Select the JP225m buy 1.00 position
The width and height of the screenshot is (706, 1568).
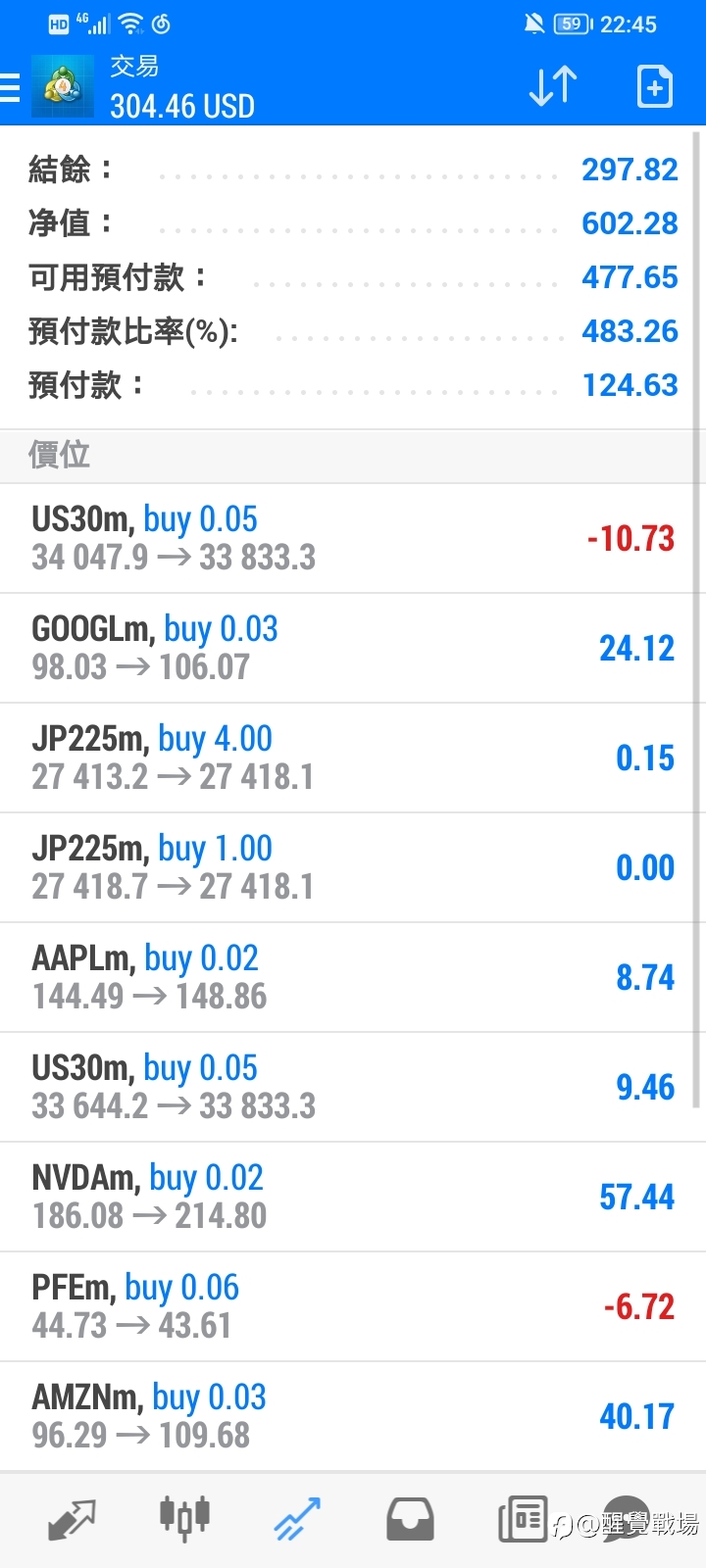click(x=353, y=867)
